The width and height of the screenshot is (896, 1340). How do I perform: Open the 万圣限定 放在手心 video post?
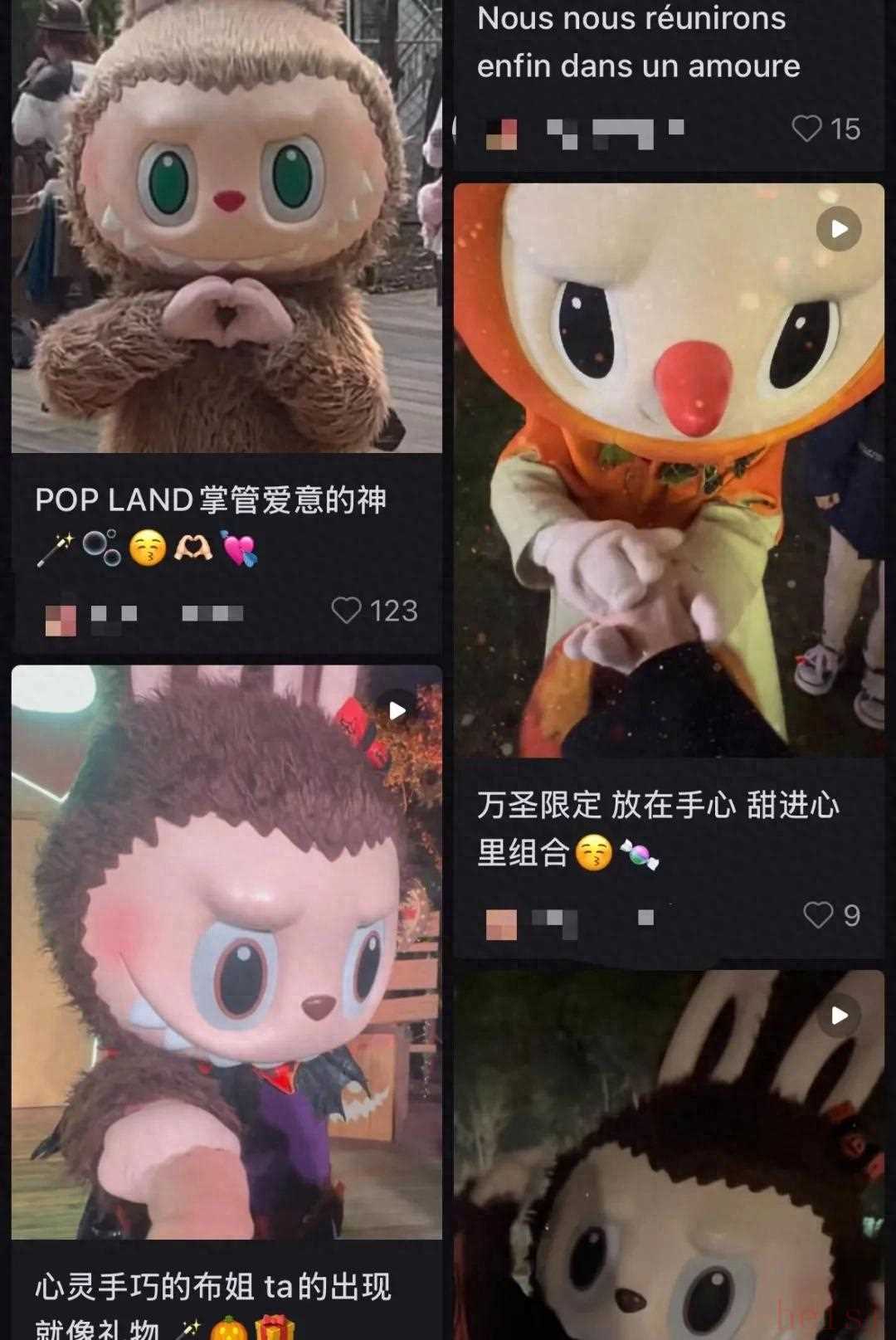tap(669, 470)
